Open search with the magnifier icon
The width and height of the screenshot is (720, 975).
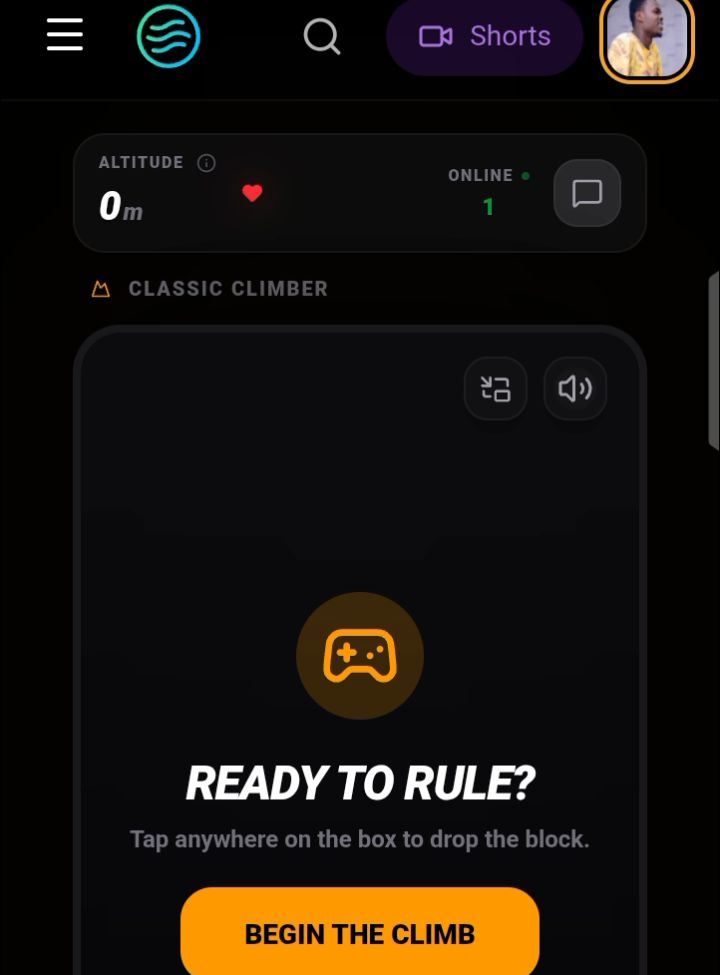pos(321,36)
